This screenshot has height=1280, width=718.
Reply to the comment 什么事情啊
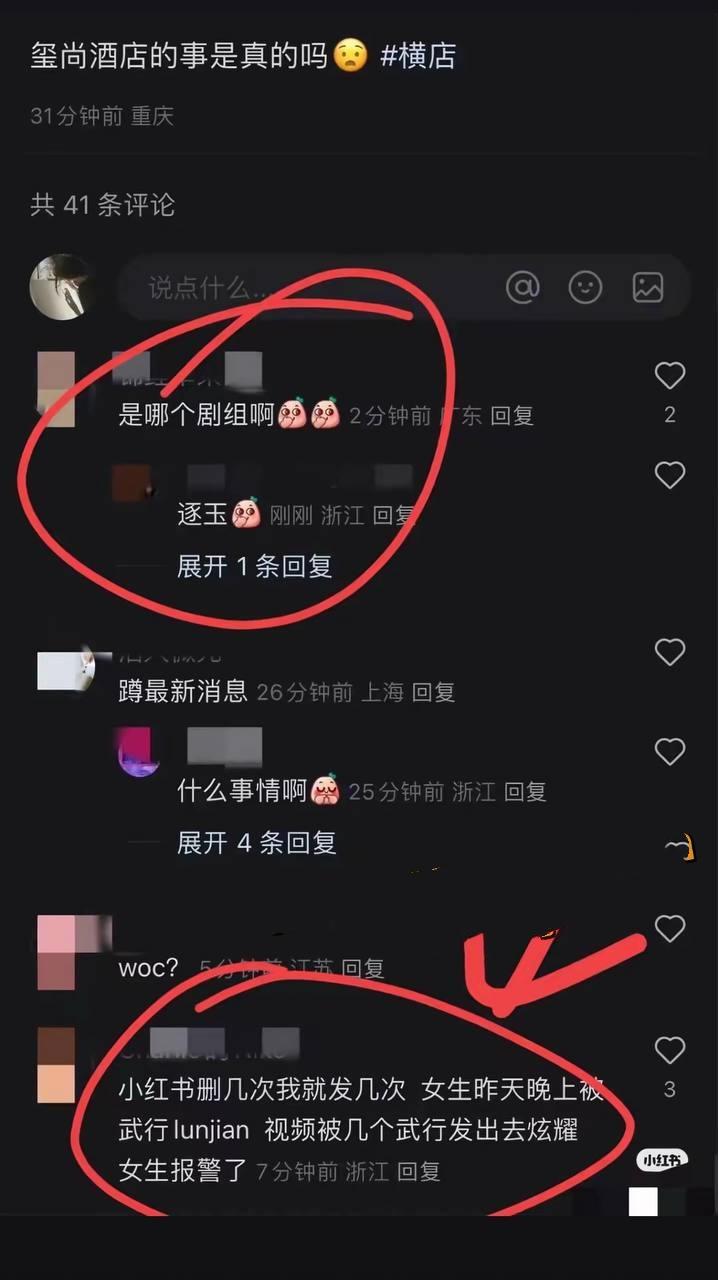[525, 792]
